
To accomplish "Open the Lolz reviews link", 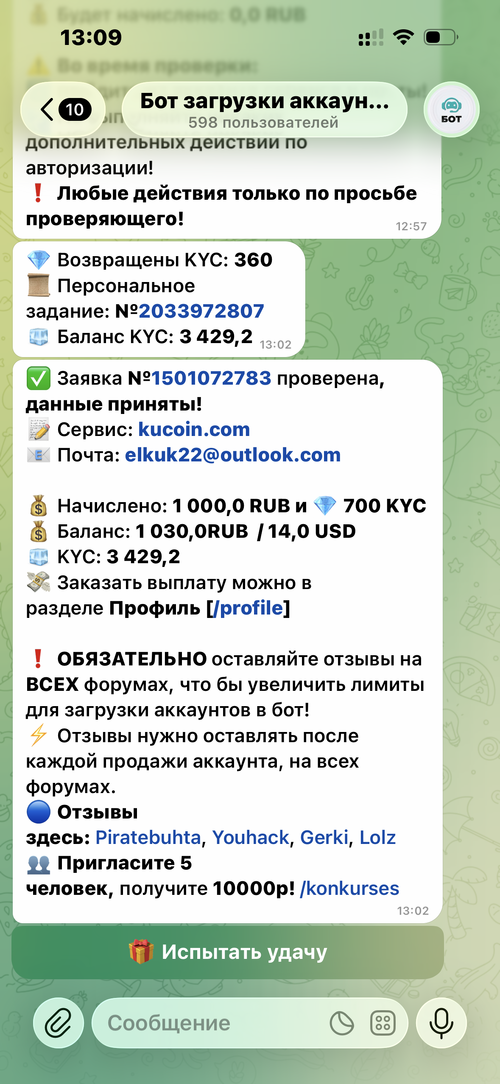I will [378, 838].
